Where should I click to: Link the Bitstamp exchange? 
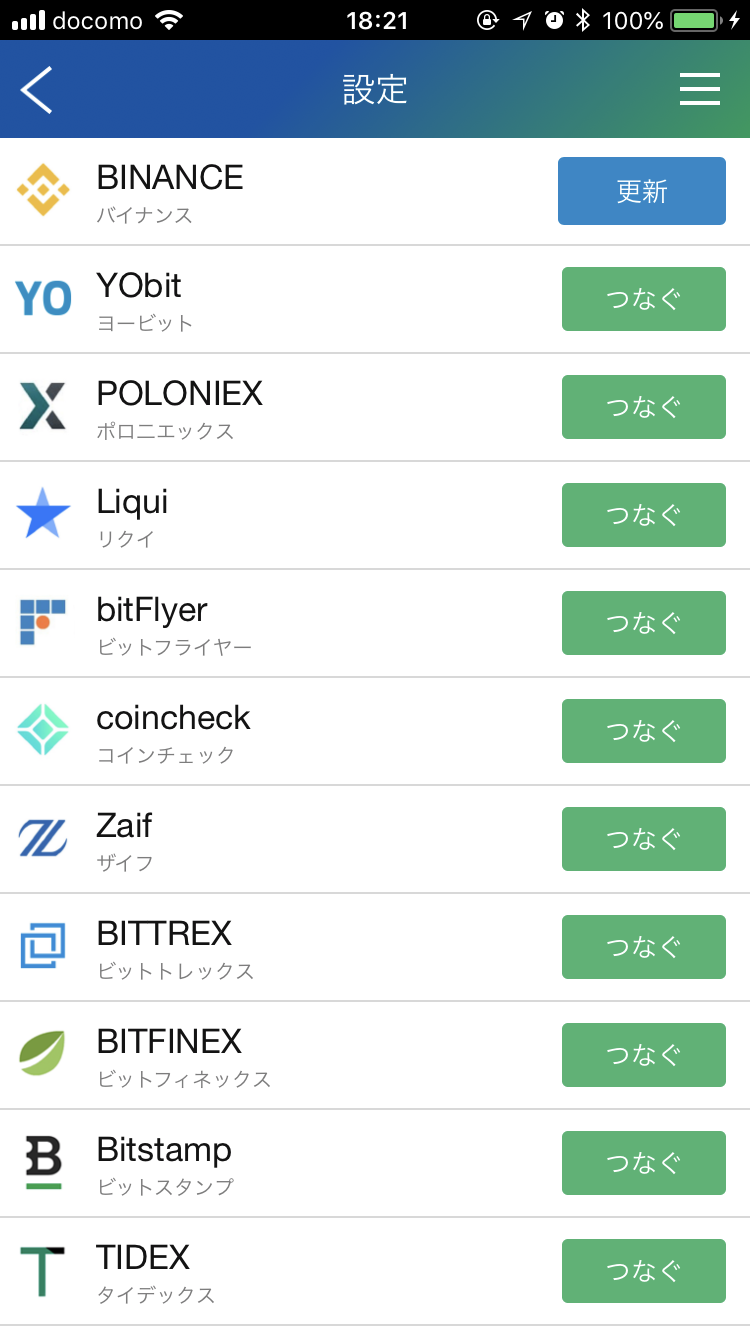tap(644, 1163)
